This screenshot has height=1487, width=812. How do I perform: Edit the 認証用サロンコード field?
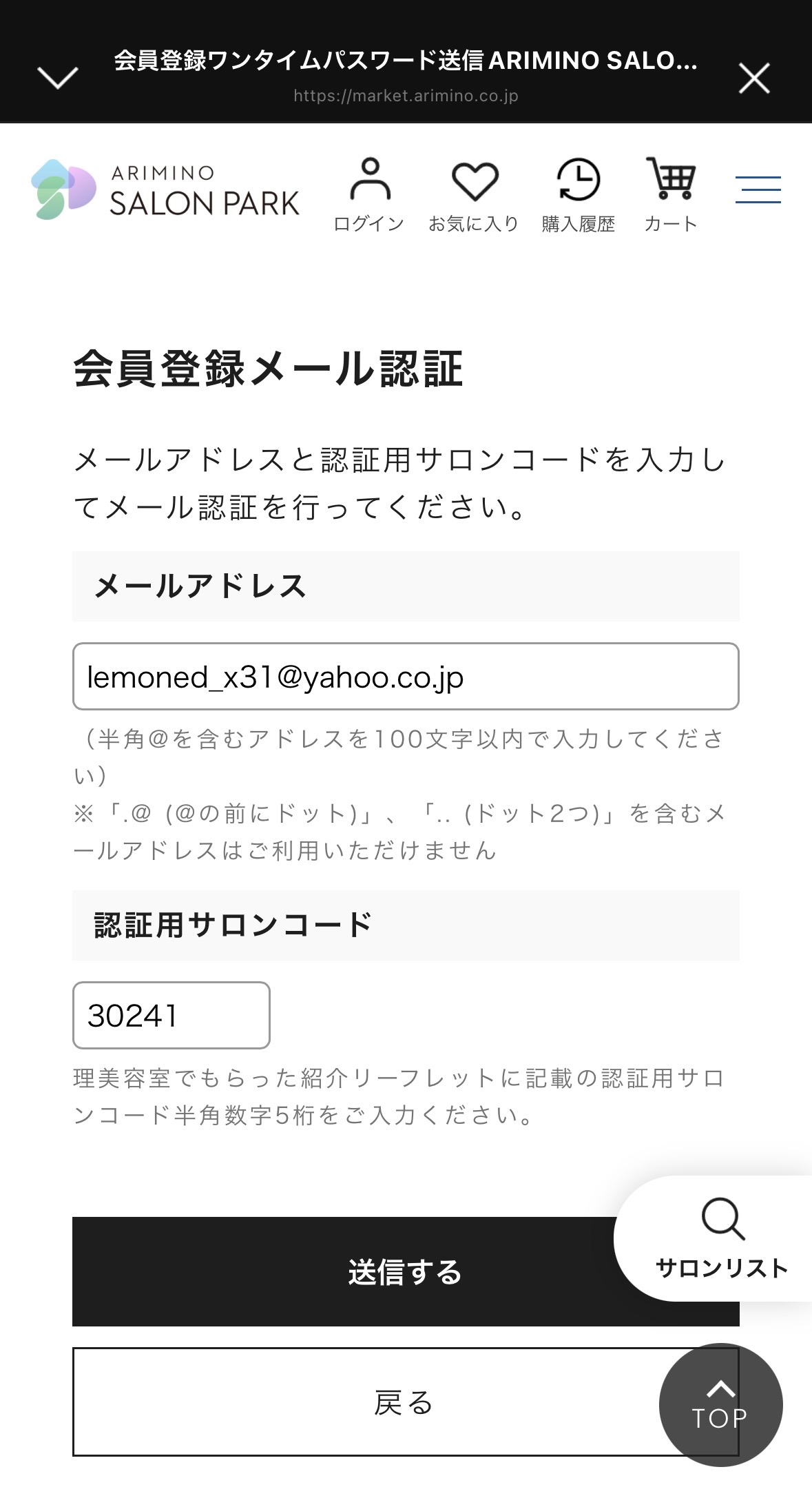171,1015
